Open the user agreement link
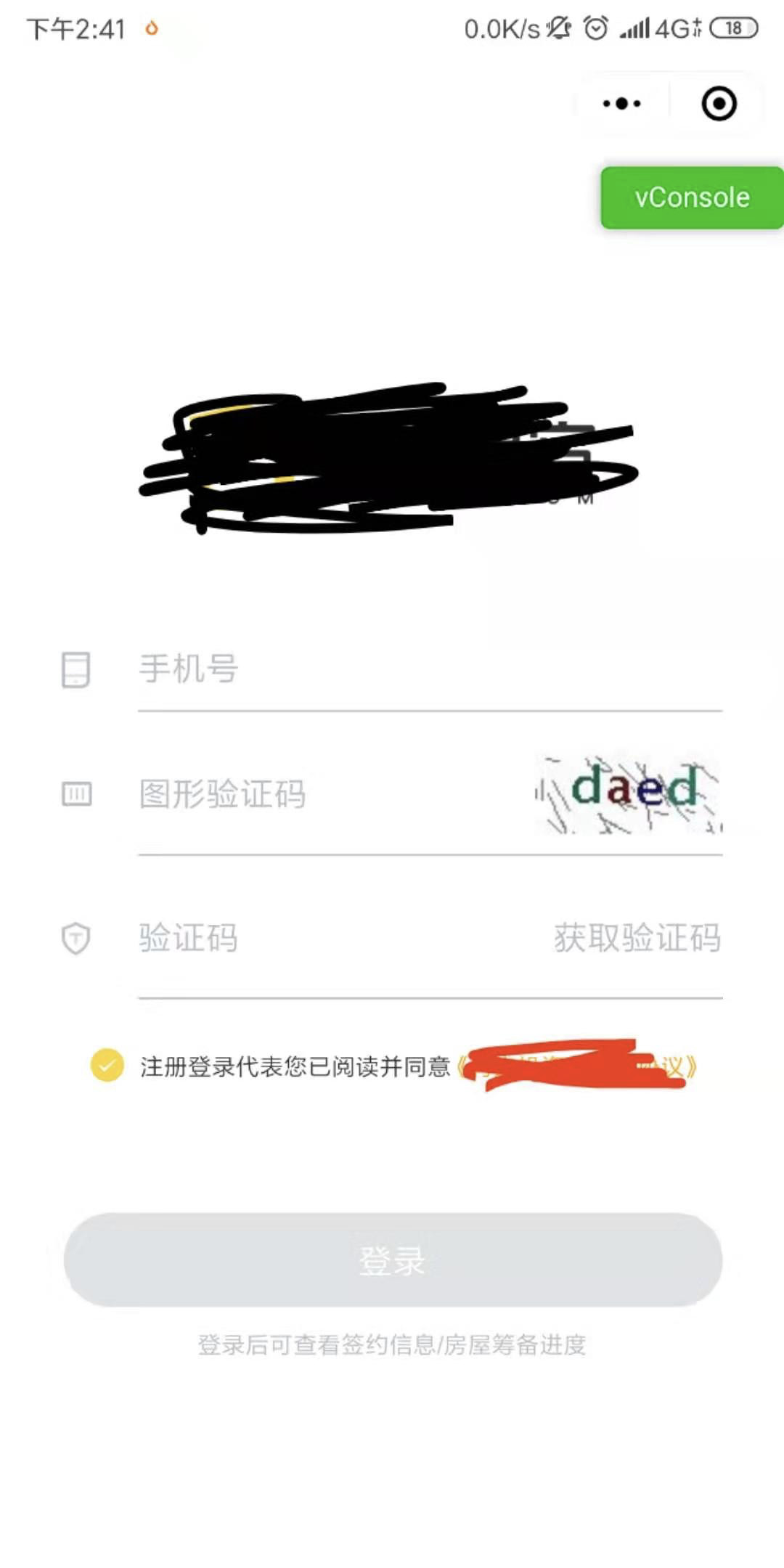The height and width of the screenshot is (1568, 784). coord(577,1066)
